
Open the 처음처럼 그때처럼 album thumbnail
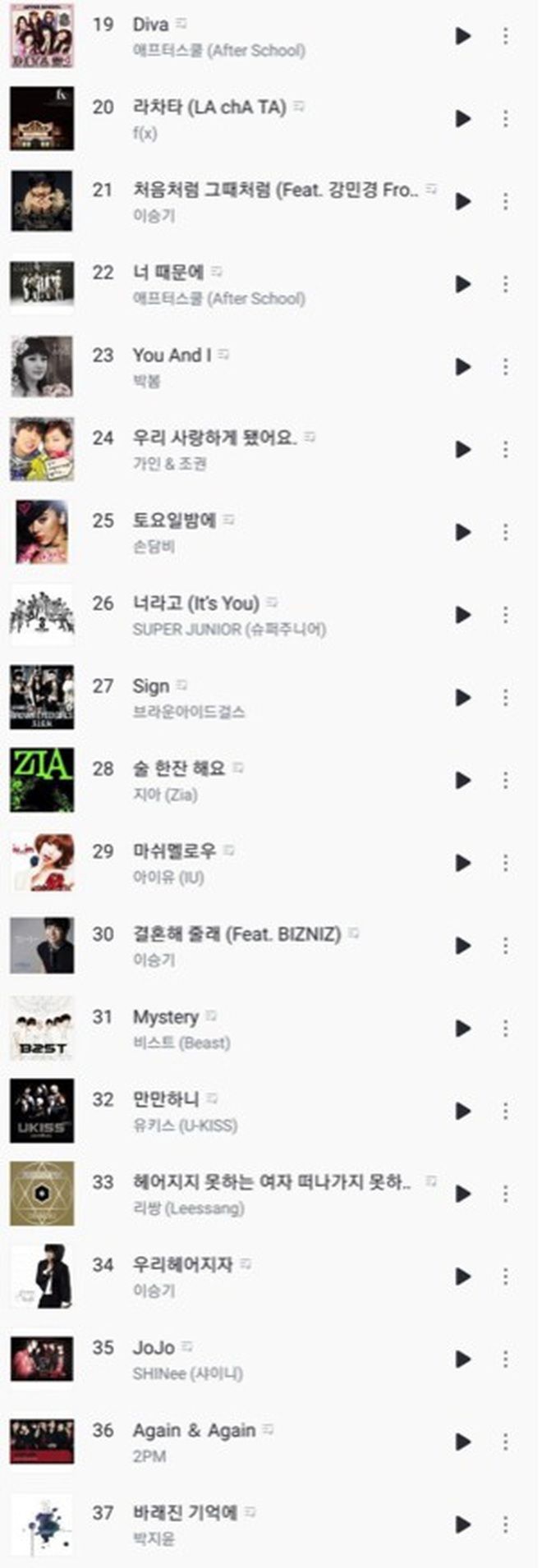point(42,202)
